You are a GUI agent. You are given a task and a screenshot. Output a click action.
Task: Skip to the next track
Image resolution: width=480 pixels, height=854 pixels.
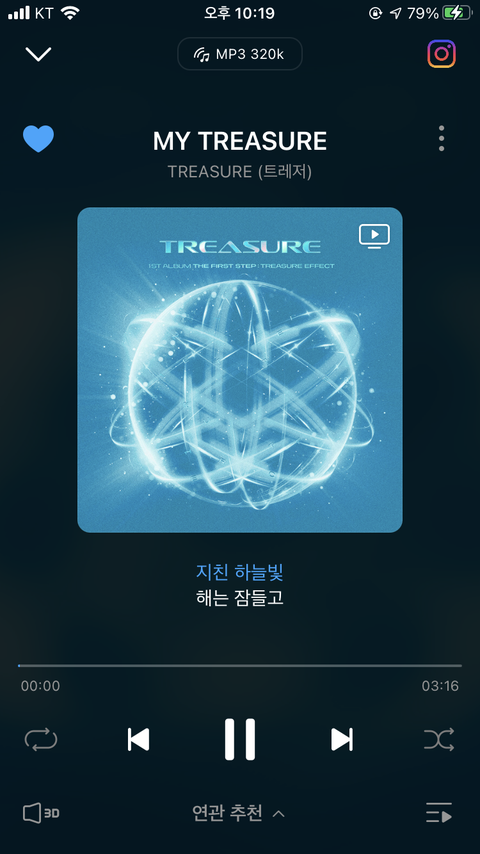coord(342,740)
